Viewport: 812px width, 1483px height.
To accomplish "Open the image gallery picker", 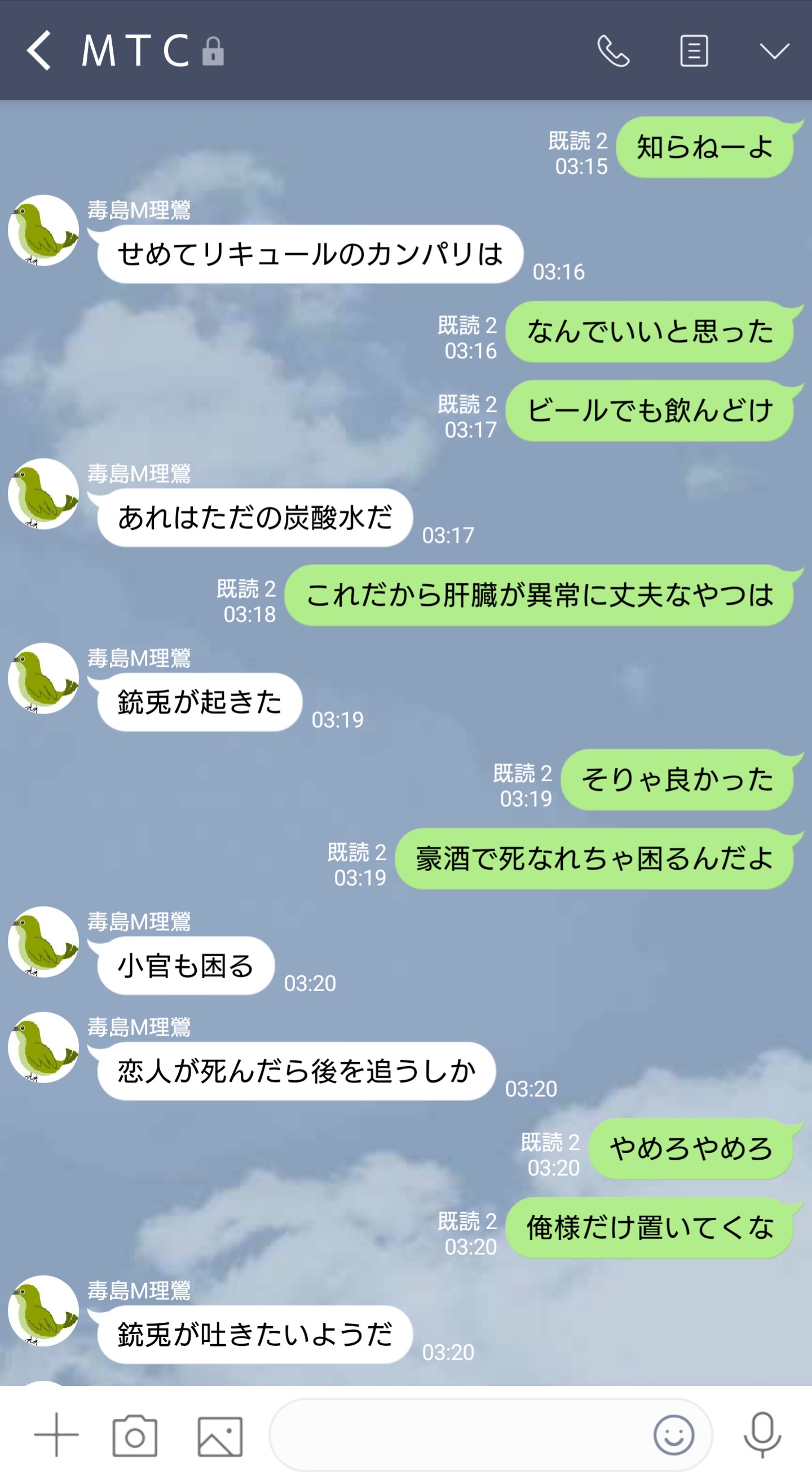I will 220,1436.
